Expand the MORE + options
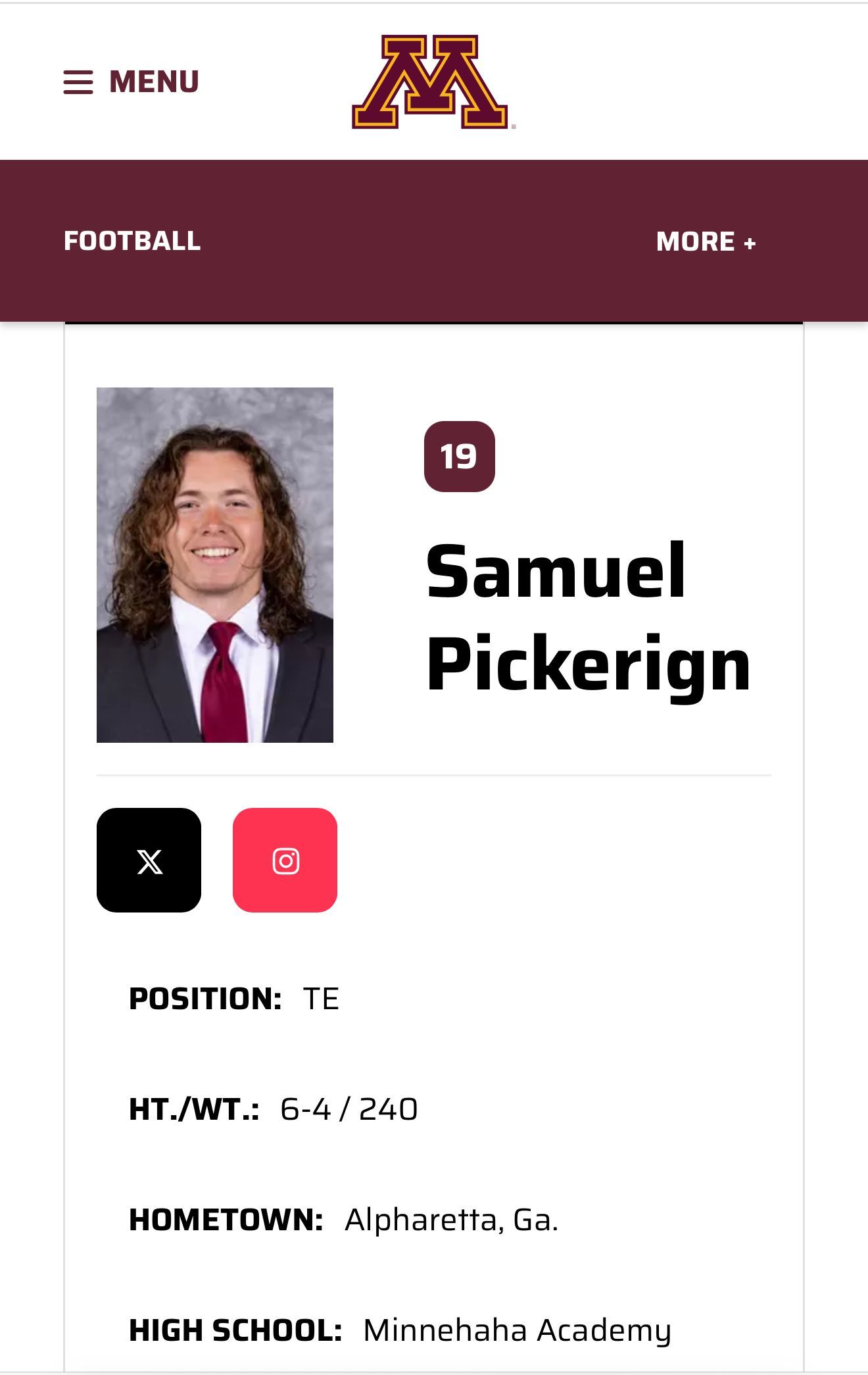 pyautogui.click(x=706, y=241)
